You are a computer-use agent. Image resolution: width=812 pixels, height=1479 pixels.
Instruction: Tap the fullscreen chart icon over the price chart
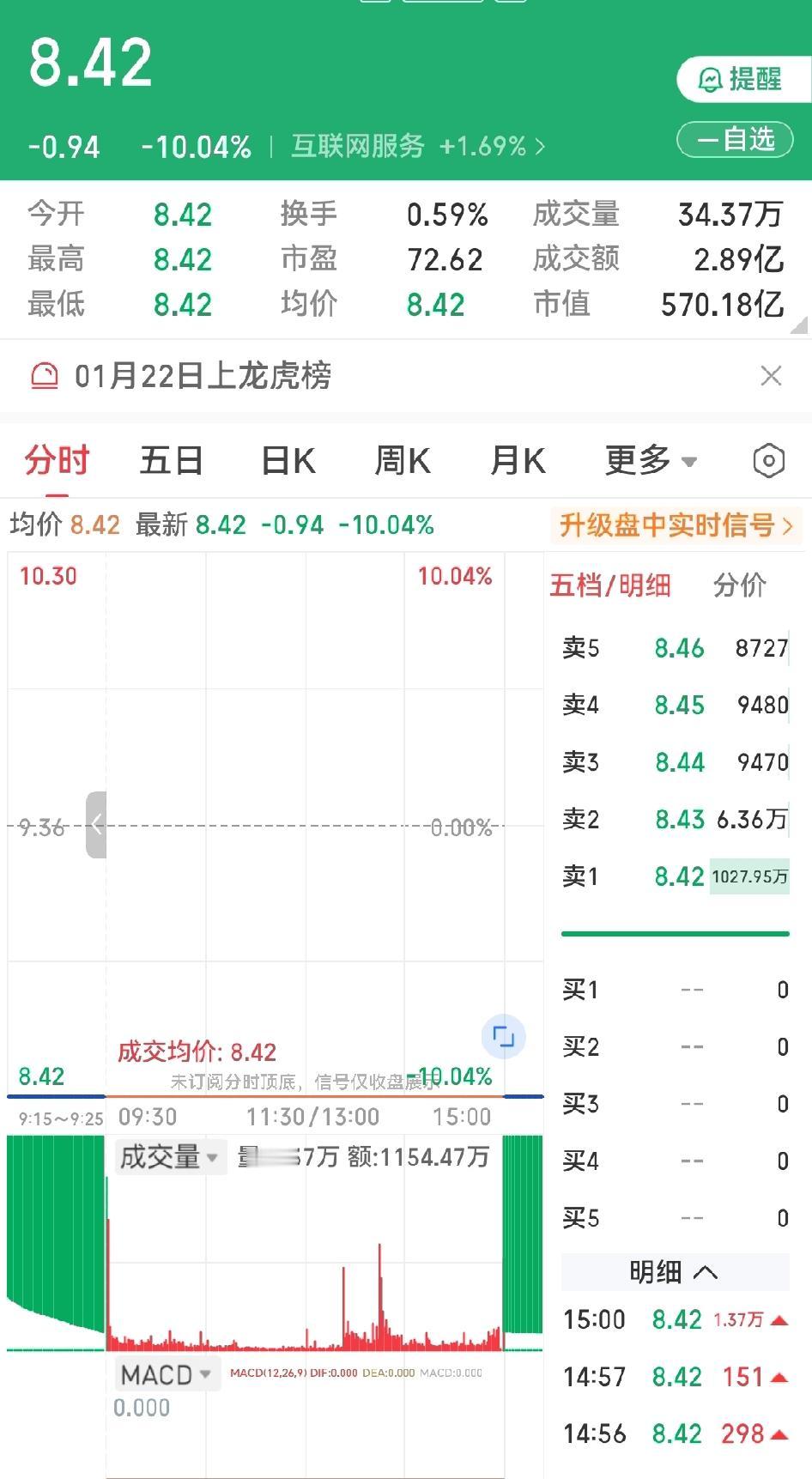click(503, 1037)
